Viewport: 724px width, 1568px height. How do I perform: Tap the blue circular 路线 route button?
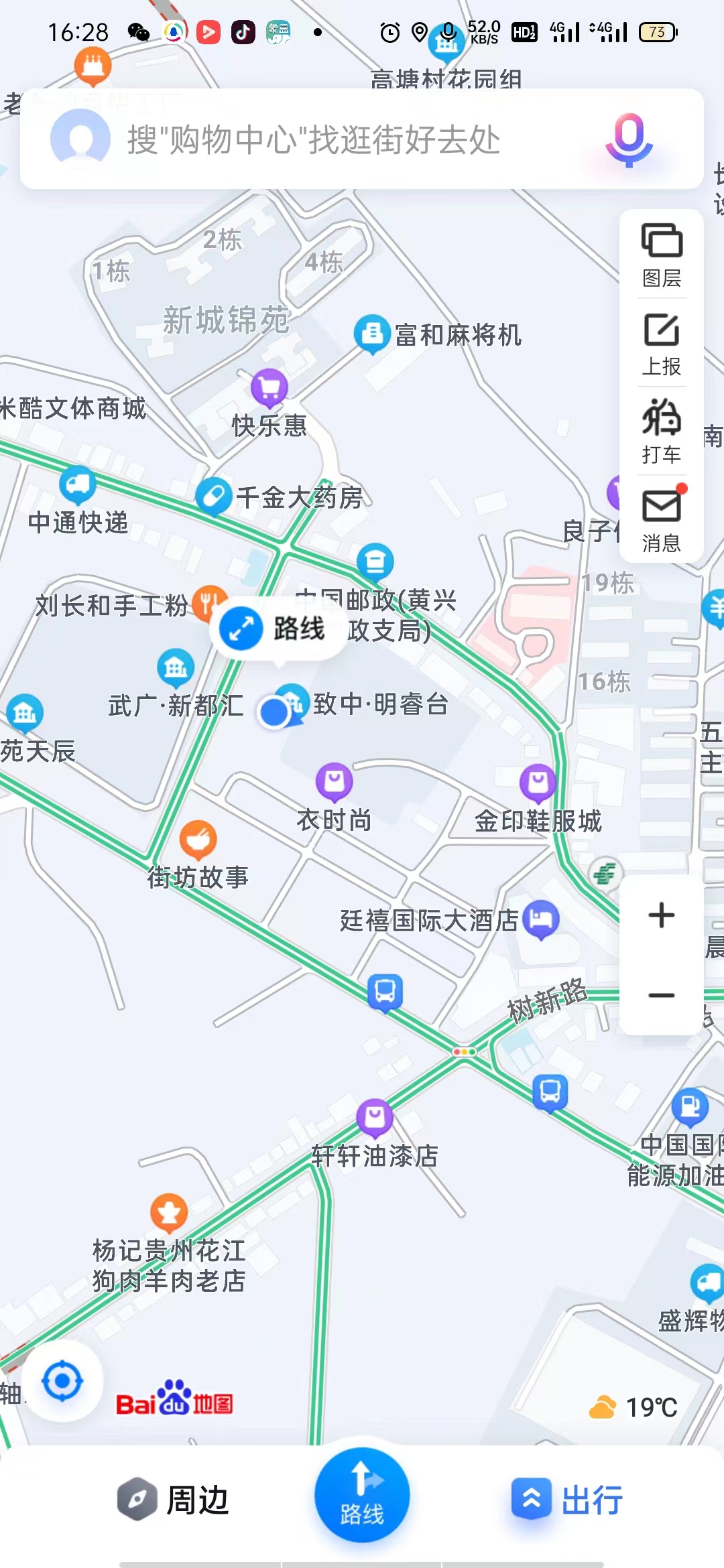click(362, 1495)
